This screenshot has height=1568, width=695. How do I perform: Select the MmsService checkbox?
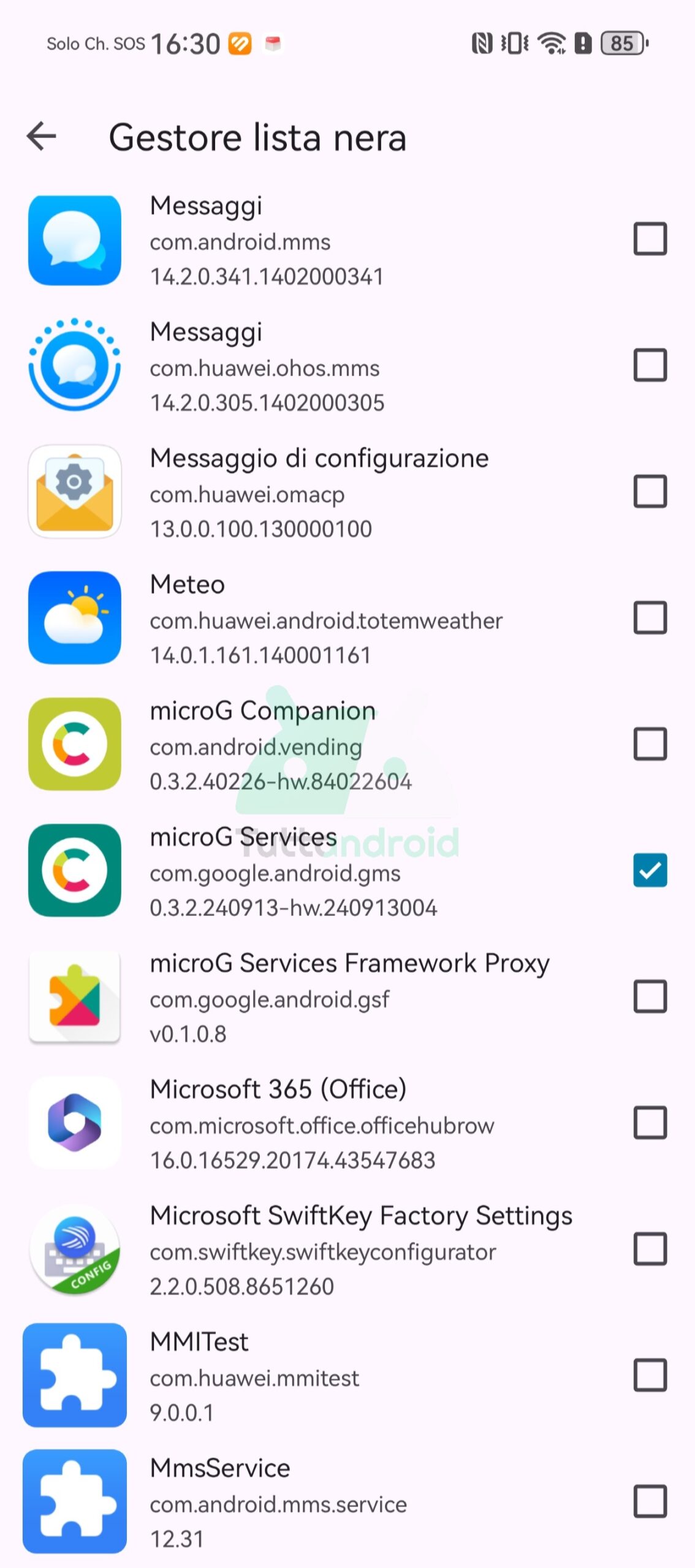point(650,1501)
